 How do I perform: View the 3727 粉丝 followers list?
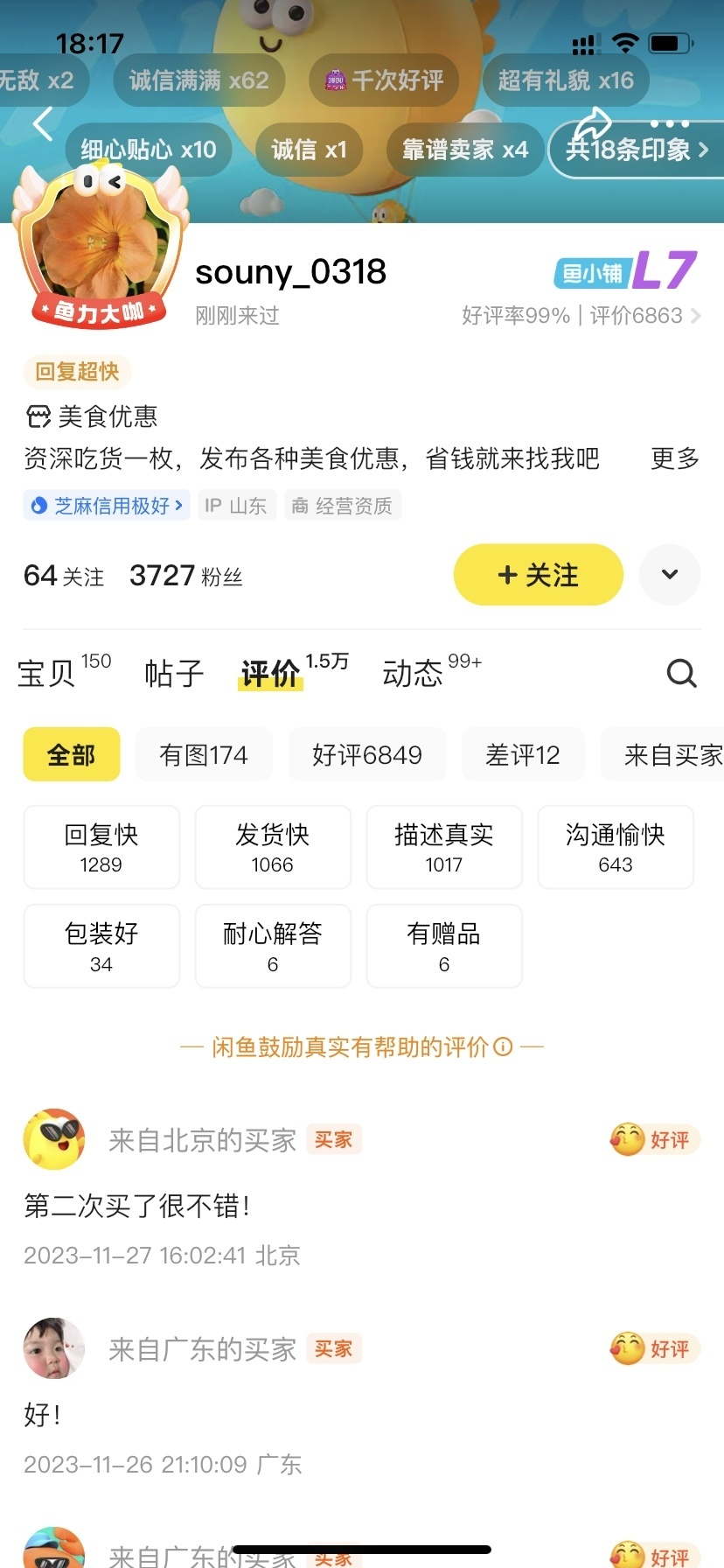click(x=185, y=576)
